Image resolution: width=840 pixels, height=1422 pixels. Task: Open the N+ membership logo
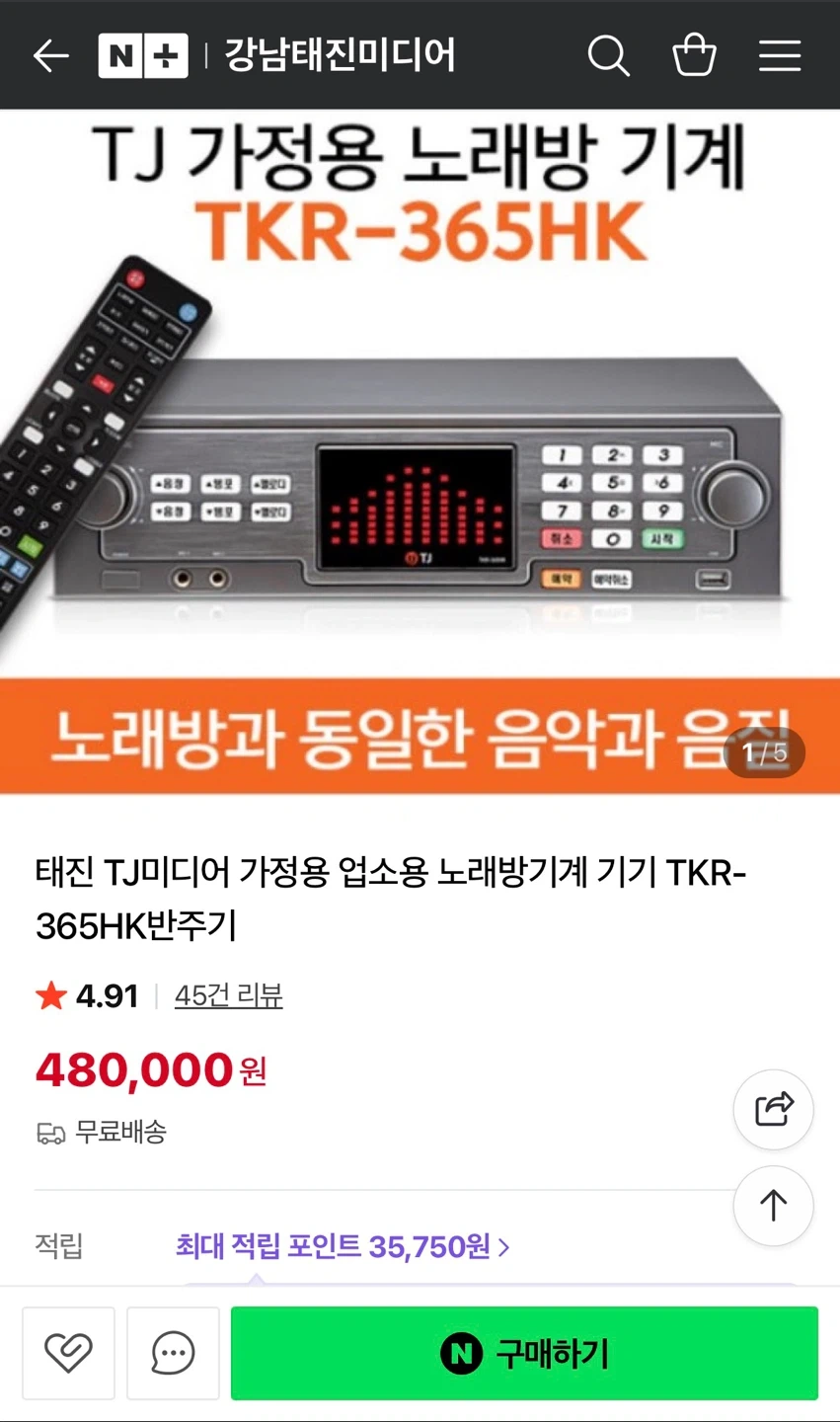click(x=143, y=56)
